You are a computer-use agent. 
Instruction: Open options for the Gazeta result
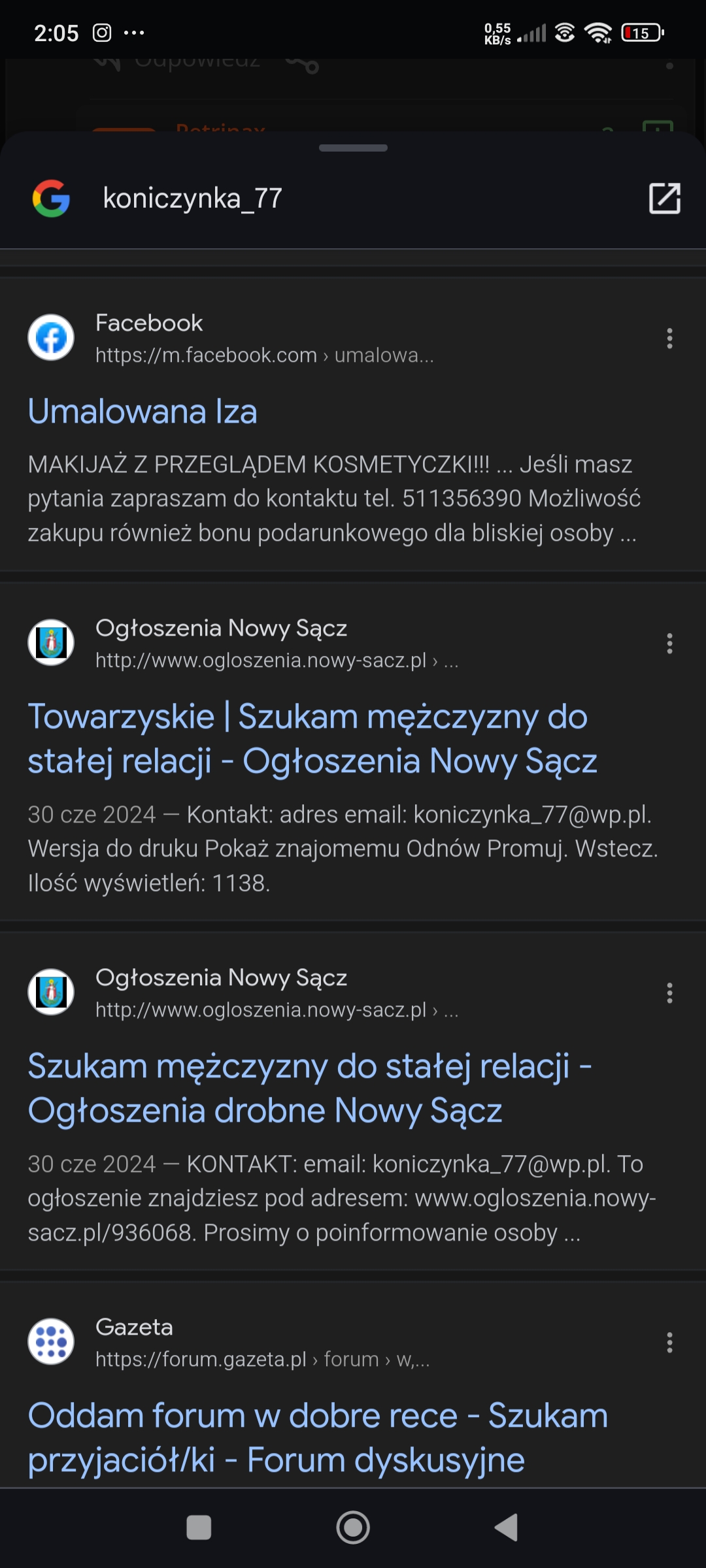669,1343
